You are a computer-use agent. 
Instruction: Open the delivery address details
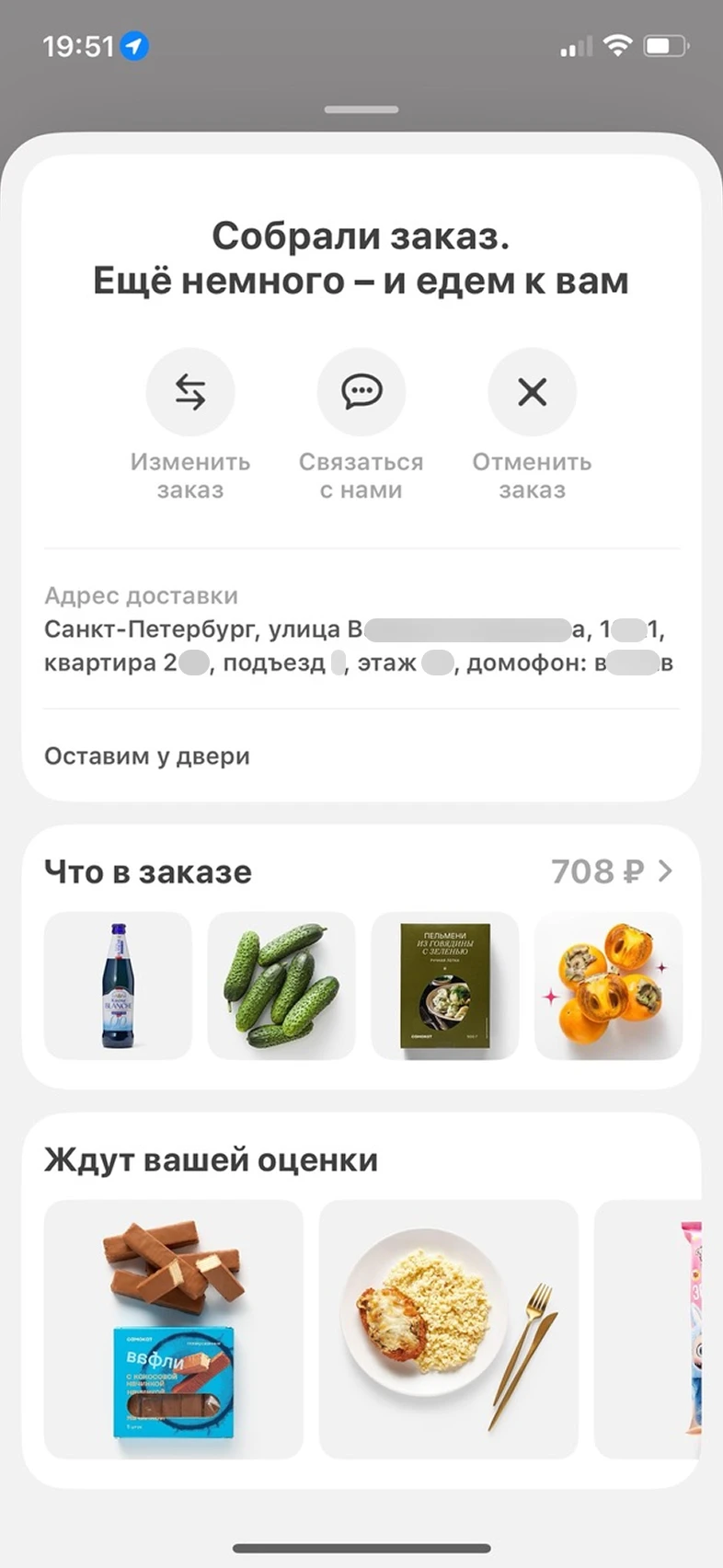(x=359, y=647)
